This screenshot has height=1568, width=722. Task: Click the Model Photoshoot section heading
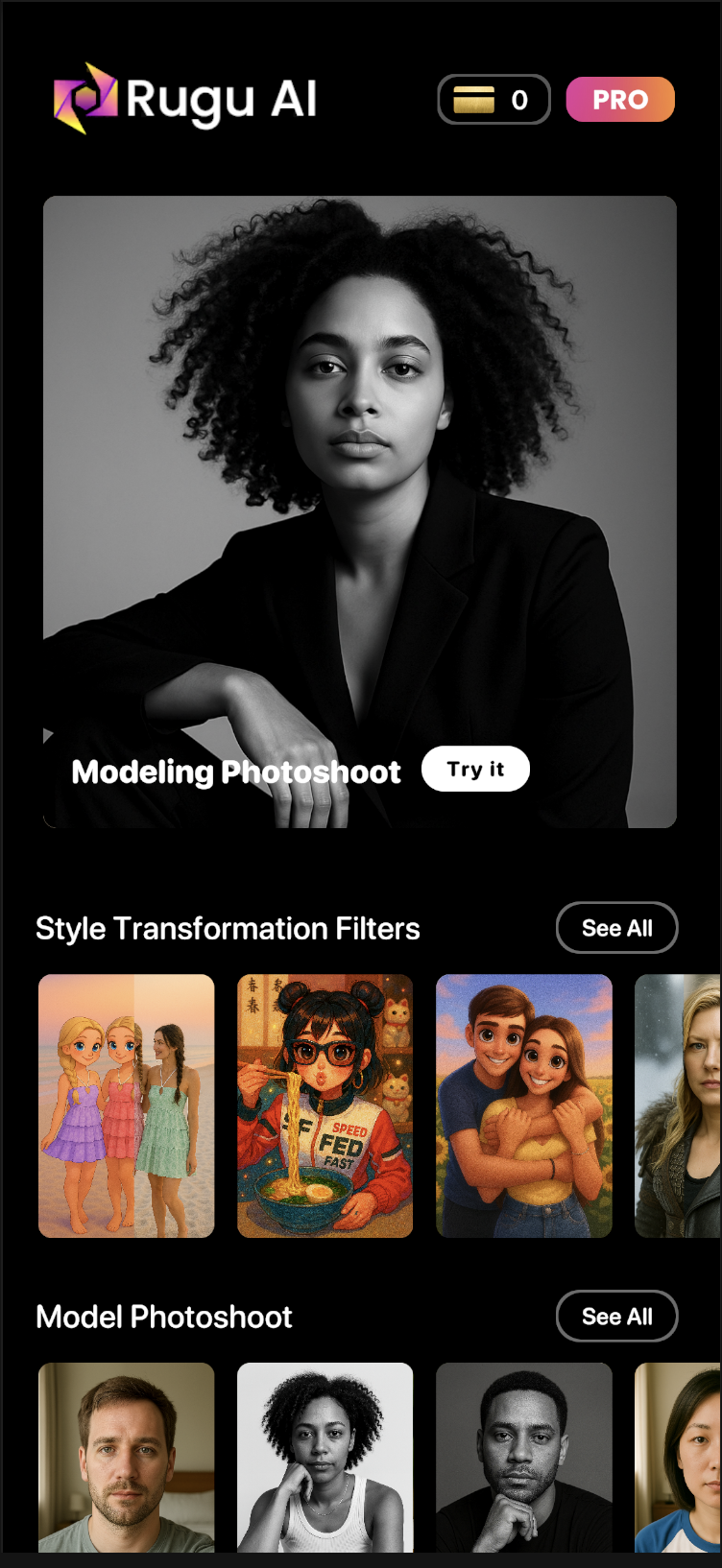click(163, 1316)
